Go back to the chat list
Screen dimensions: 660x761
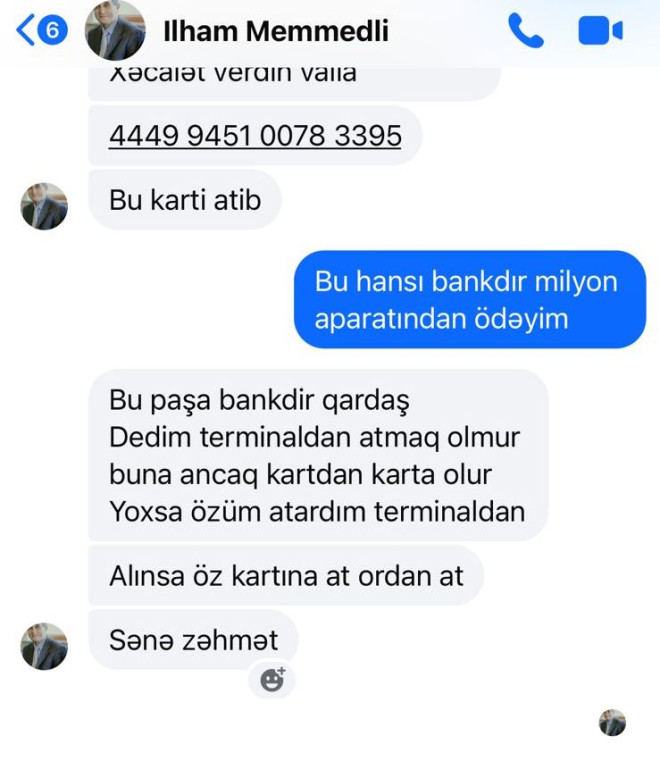click(40, 31)
